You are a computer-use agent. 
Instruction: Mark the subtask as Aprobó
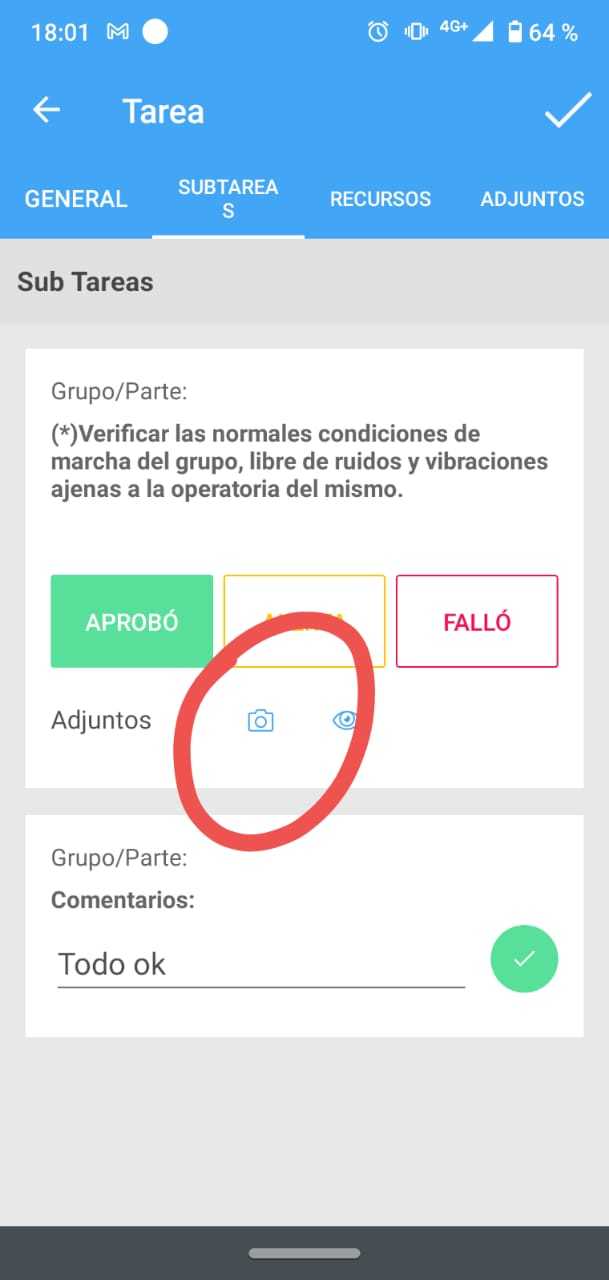(132, 621)
